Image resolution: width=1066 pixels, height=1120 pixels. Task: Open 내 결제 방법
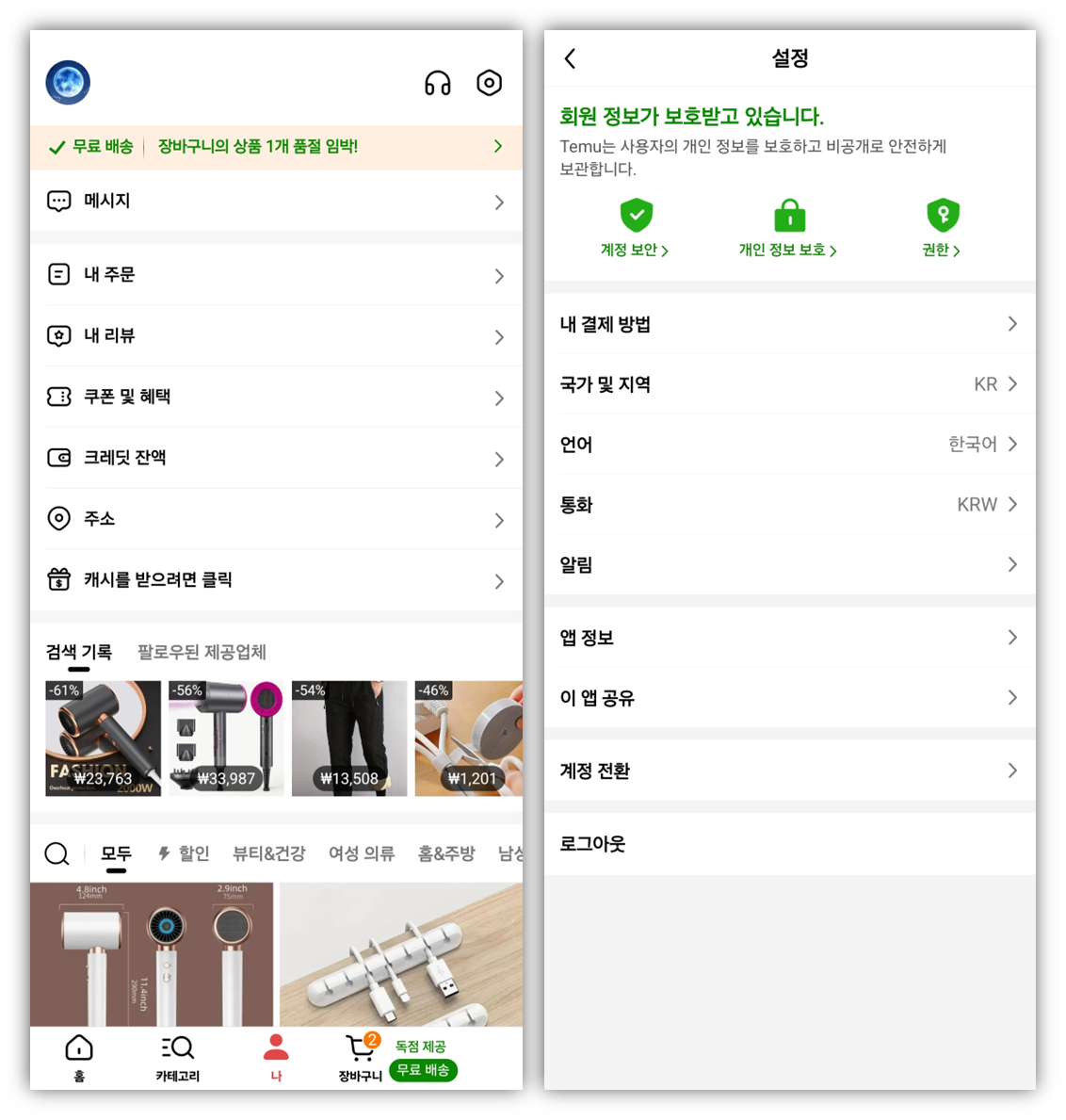click(x=789, y=324)
